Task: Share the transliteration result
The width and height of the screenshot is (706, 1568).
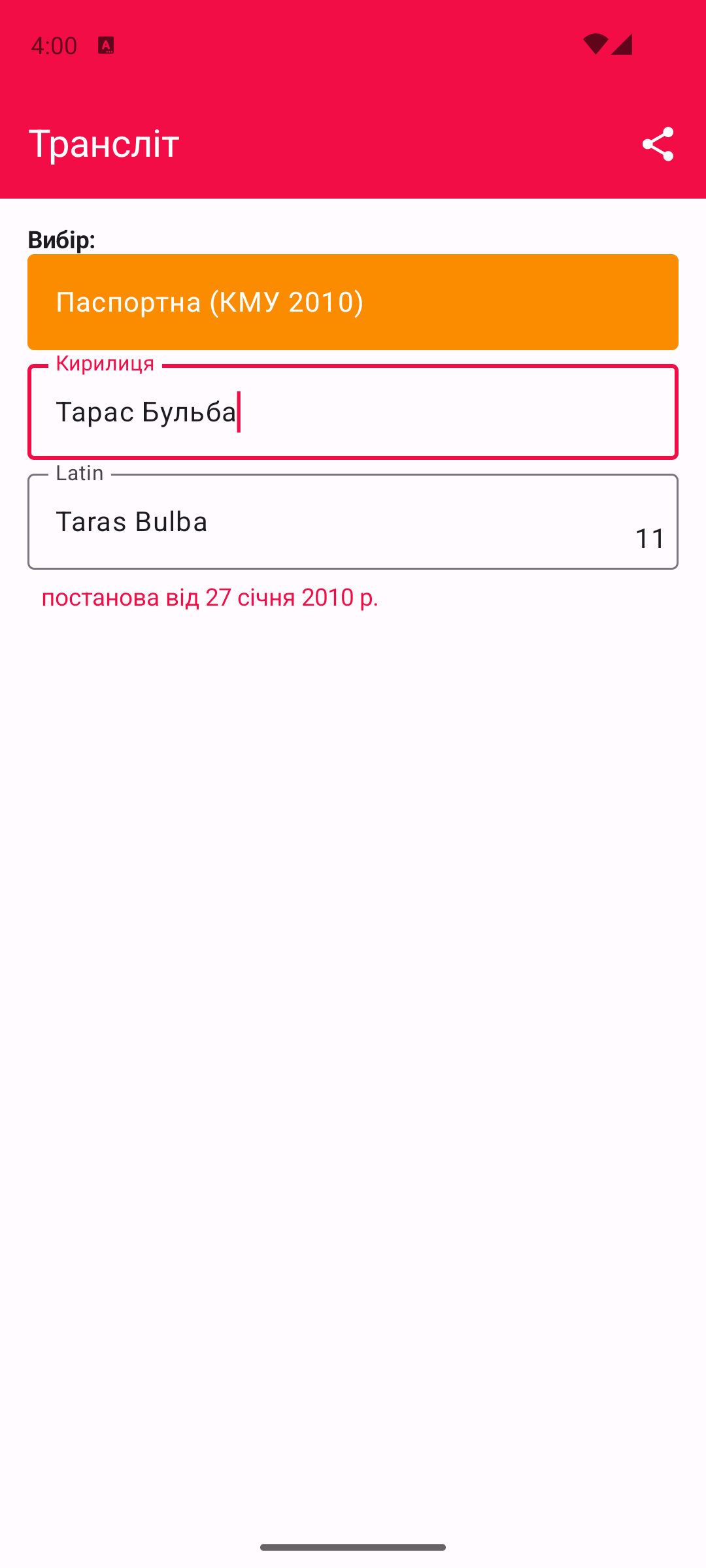Action: 658,144
